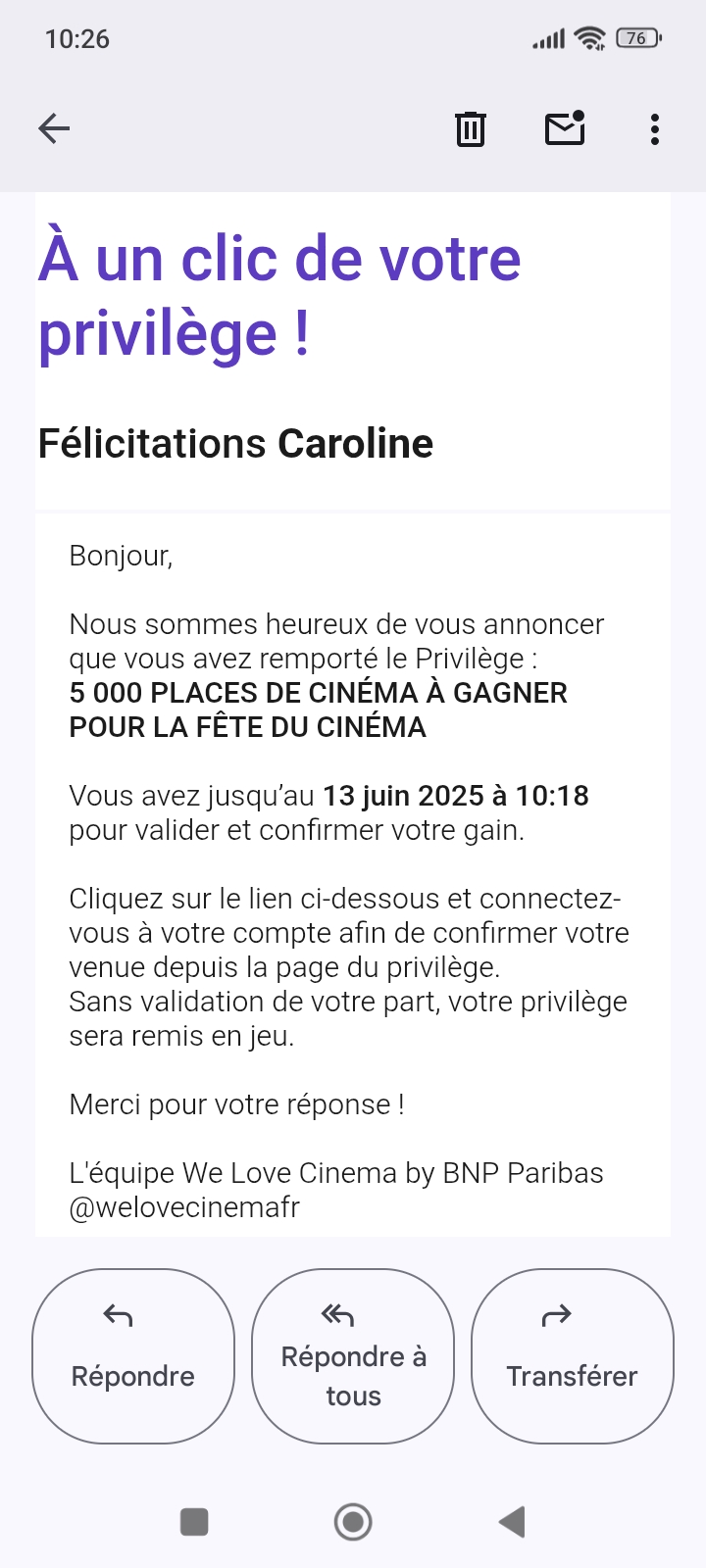Go back to the inbox
The image size is (706, 1568).
(54, 128)
